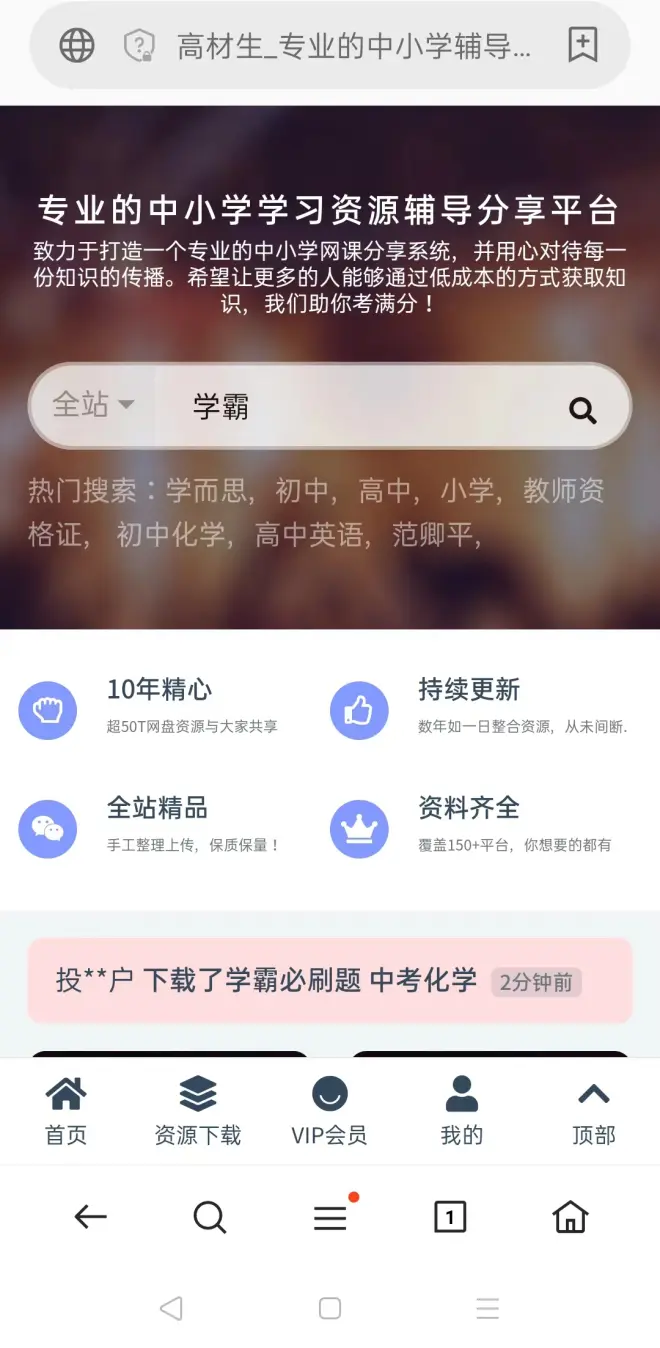
Task: Go to the 我的 tab
Action: tap(461, 1111)
